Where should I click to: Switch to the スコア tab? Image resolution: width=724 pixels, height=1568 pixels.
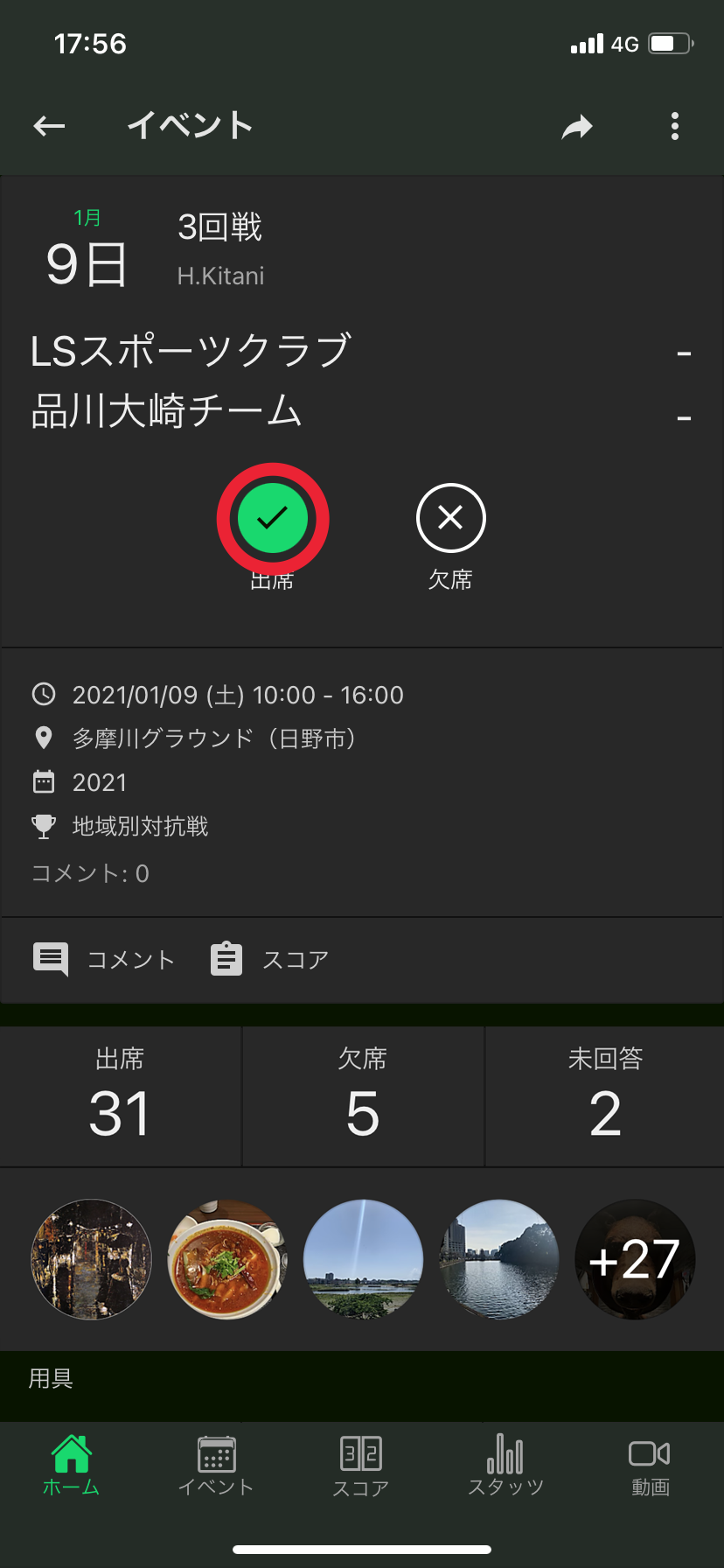361,1466
